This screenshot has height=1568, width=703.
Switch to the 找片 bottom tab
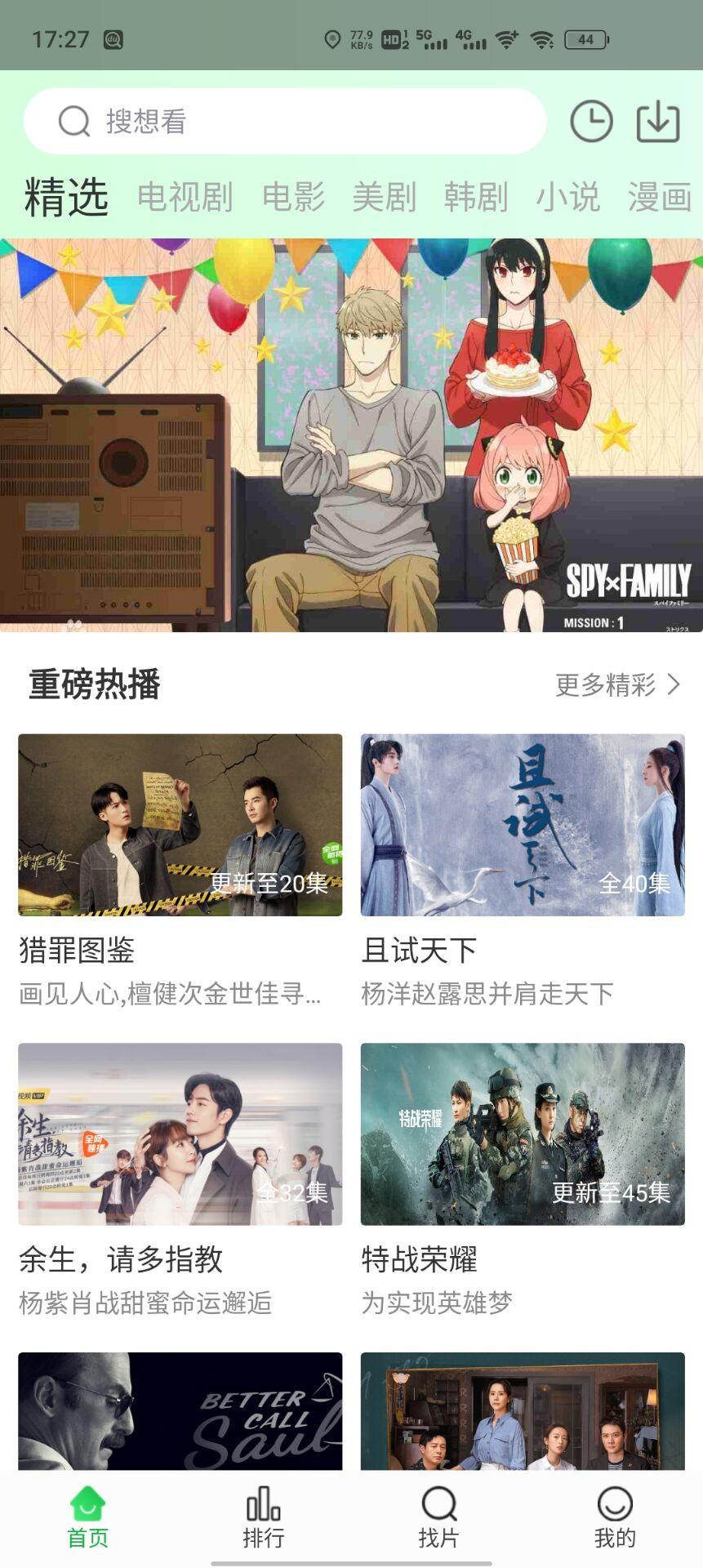point(439,1518)
